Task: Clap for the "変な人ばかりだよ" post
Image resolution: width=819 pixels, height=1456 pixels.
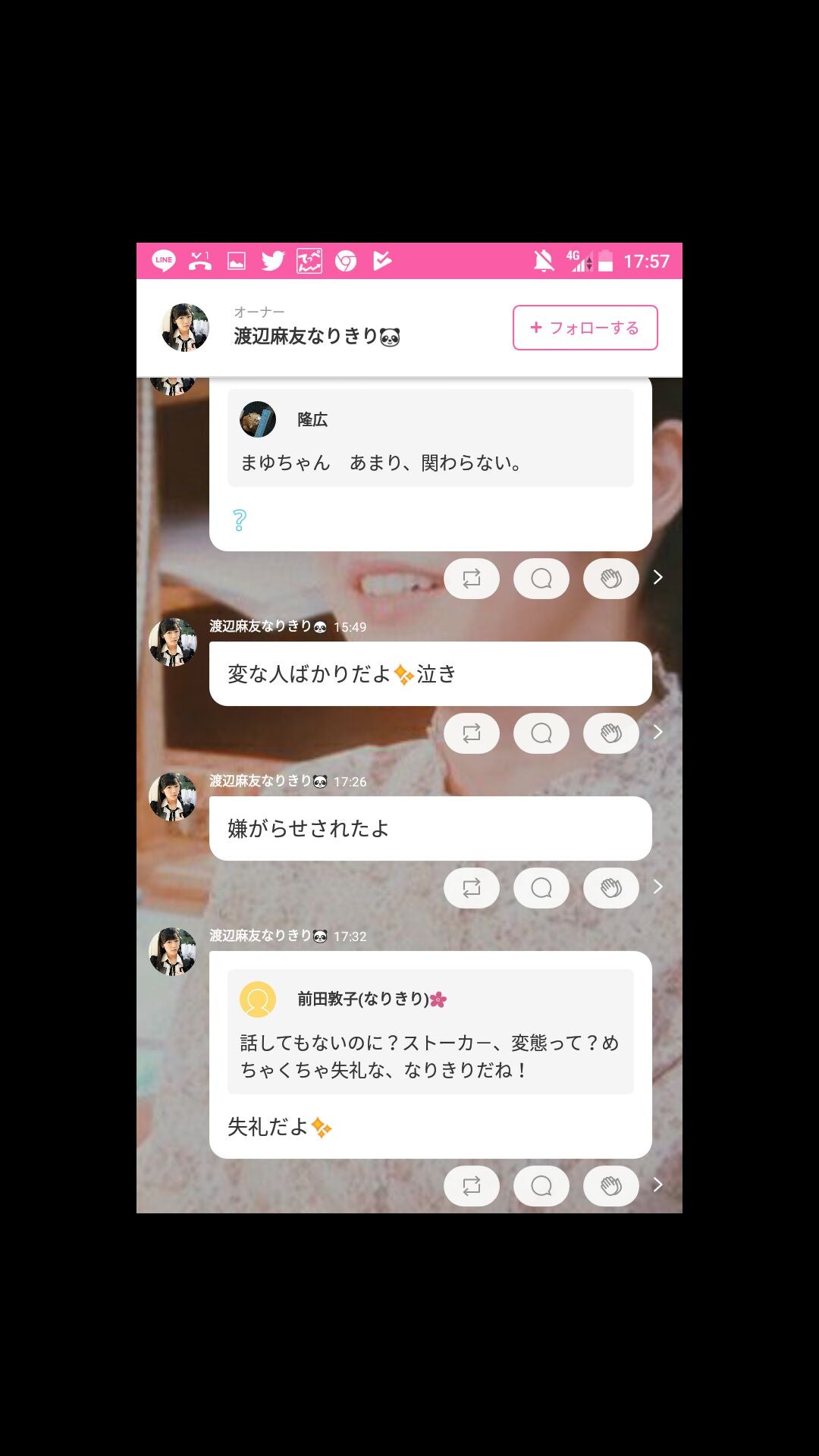Action: pos(610,733)
